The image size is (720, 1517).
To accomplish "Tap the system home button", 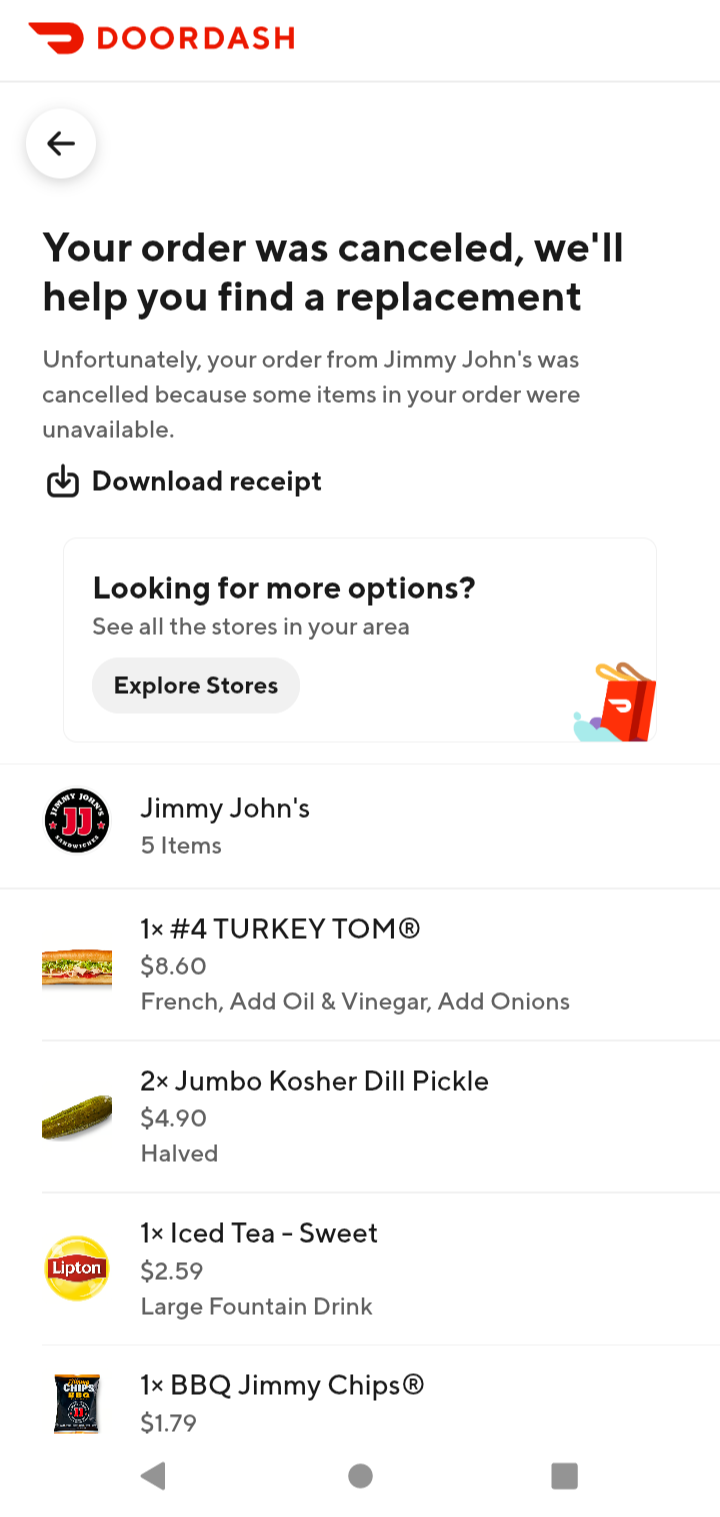I will tap(360, 1475).
